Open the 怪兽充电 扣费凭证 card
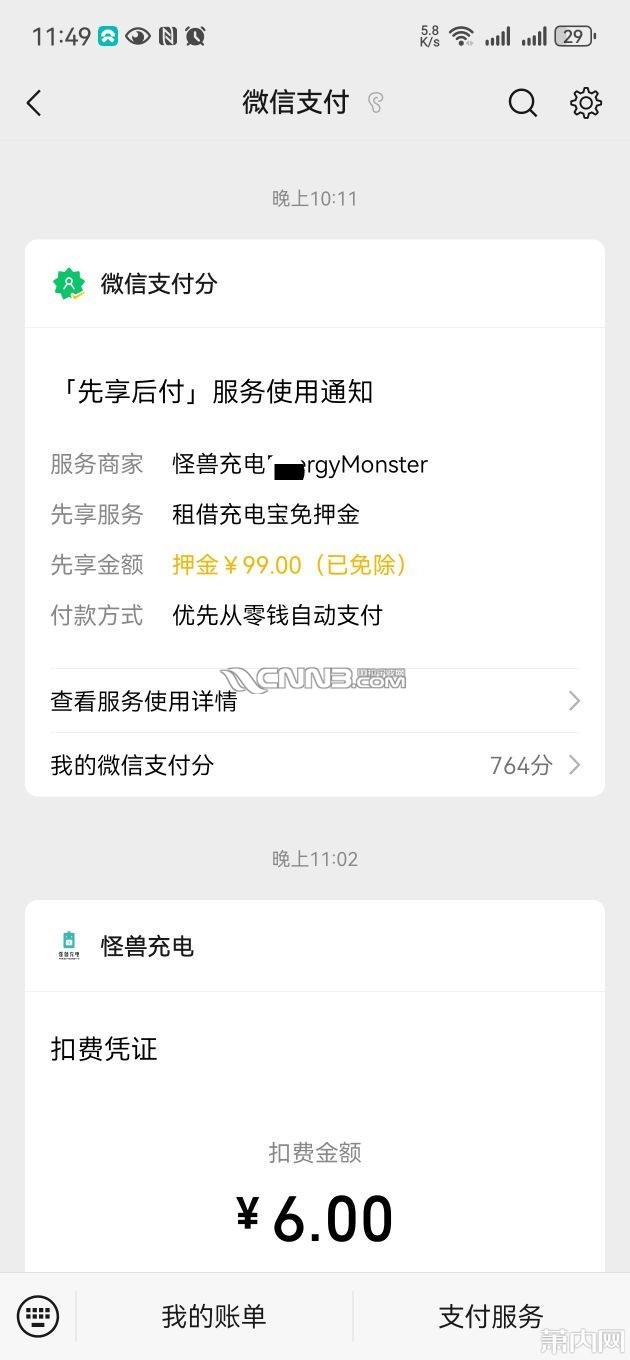Image resolution: width=630 pixels, height=1360 pixels. [x=314, y=1100]
